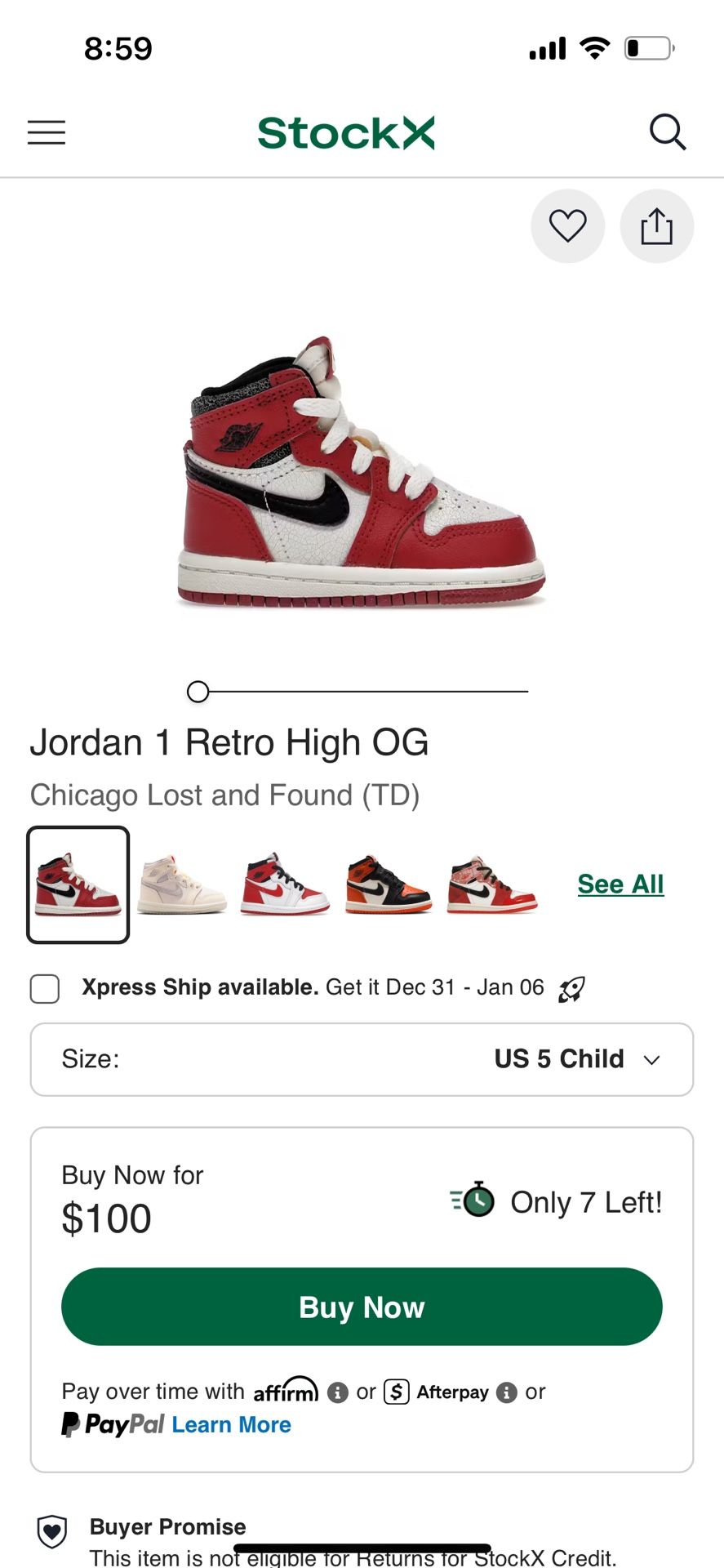
Task: Open Affirm info icon
Action: (x=338, y=1392)
